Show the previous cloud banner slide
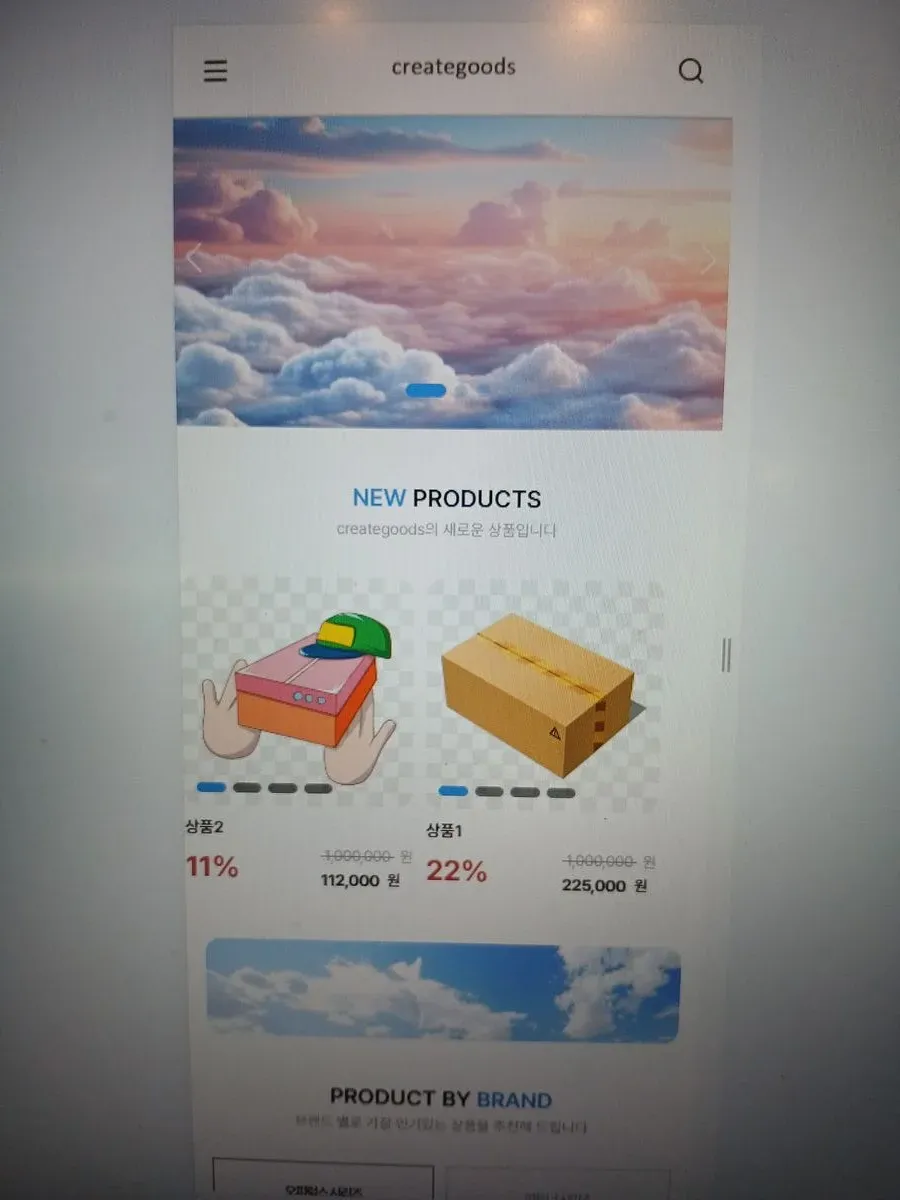 [195, 261]
